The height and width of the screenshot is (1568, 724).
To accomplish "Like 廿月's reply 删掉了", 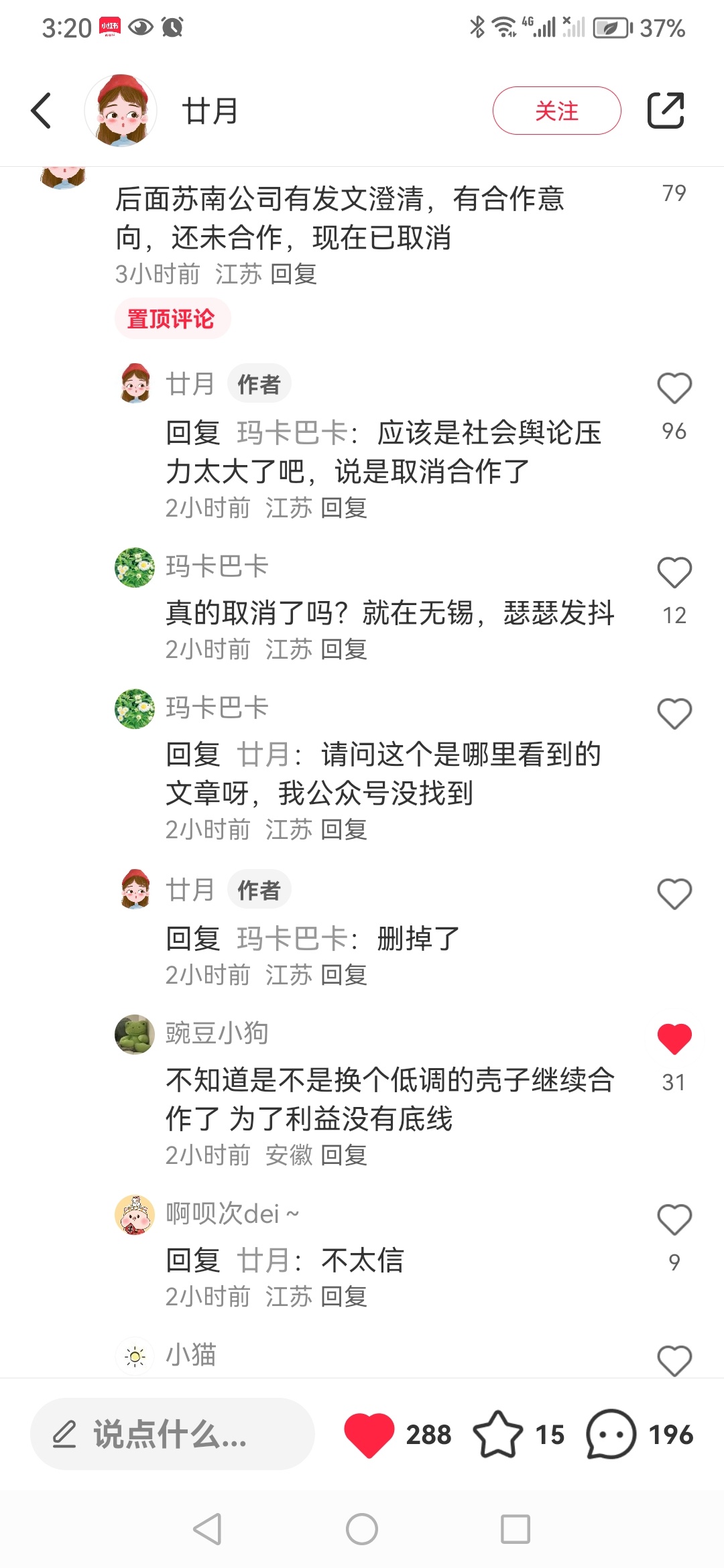I will 674,894.
